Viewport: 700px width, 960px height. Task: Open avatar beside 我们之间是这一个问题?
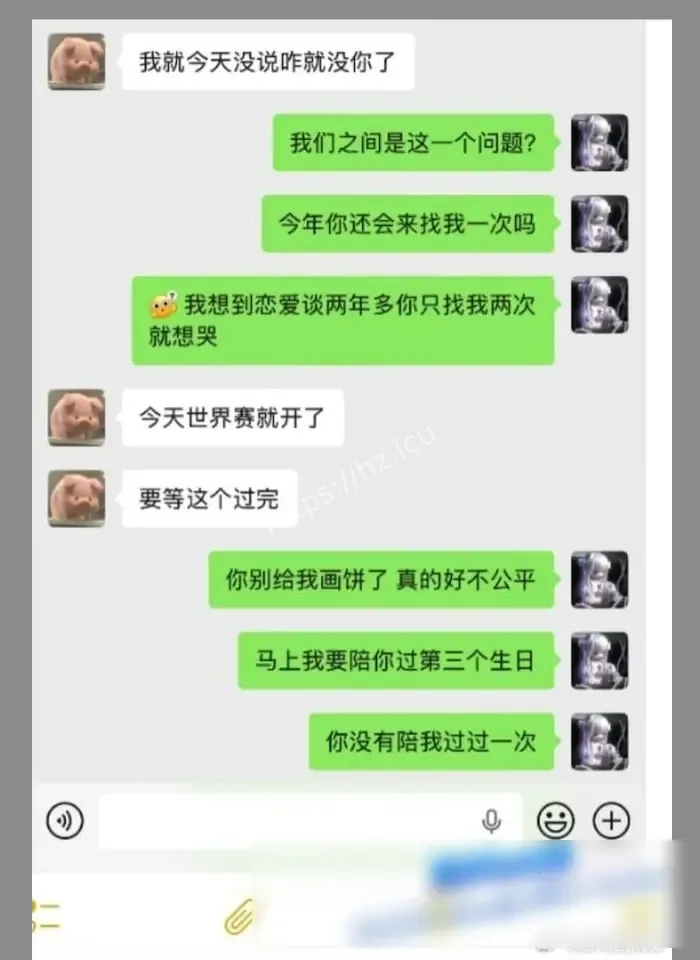coord(599,143)
